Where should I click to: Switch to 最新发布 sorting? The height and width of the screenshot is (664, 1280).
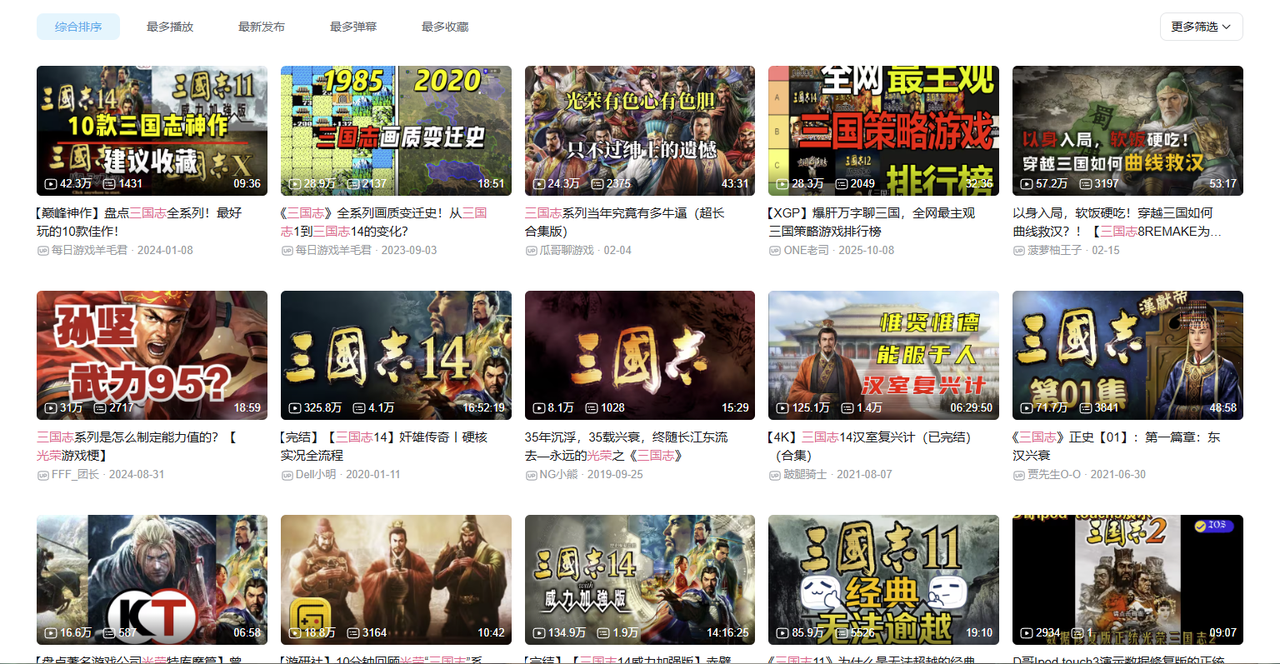(x=261, y=27)
